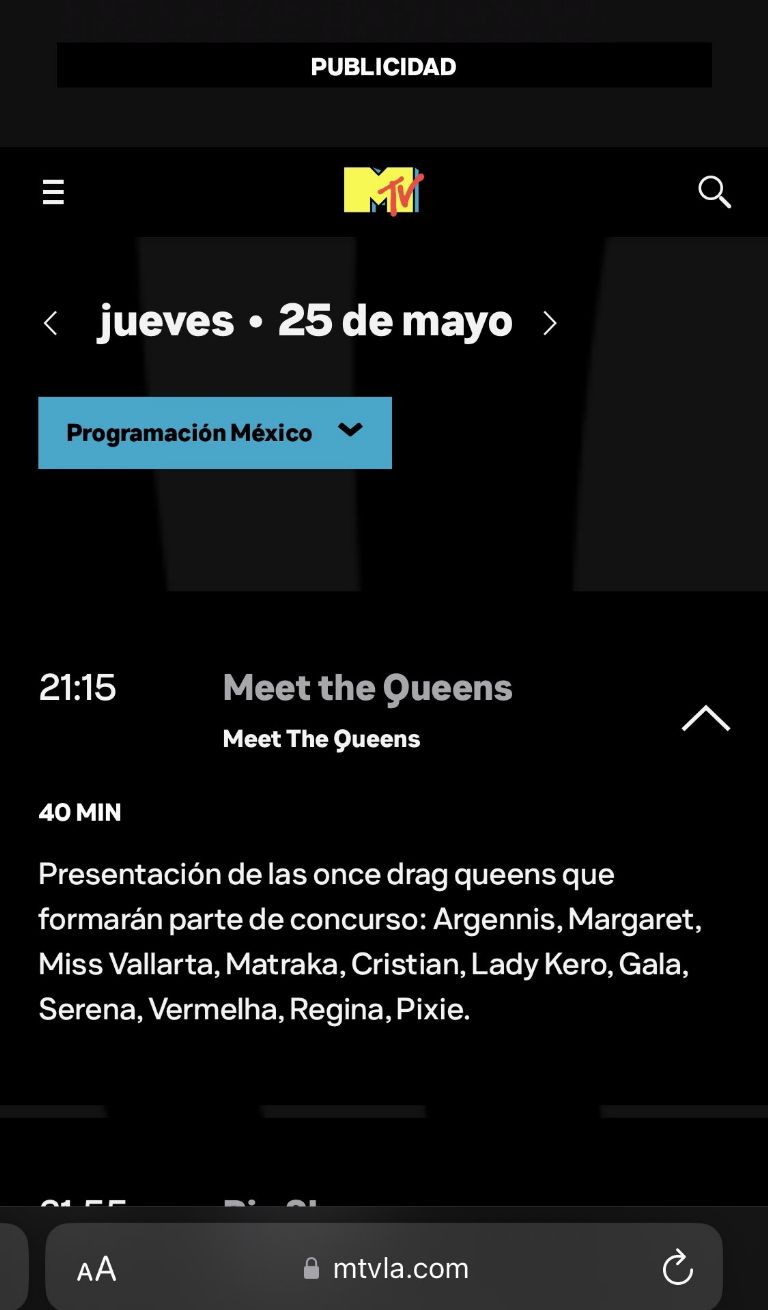Open the hamburger menu
The width and height of the screenshot is (768, 1310).
point(53,192)
